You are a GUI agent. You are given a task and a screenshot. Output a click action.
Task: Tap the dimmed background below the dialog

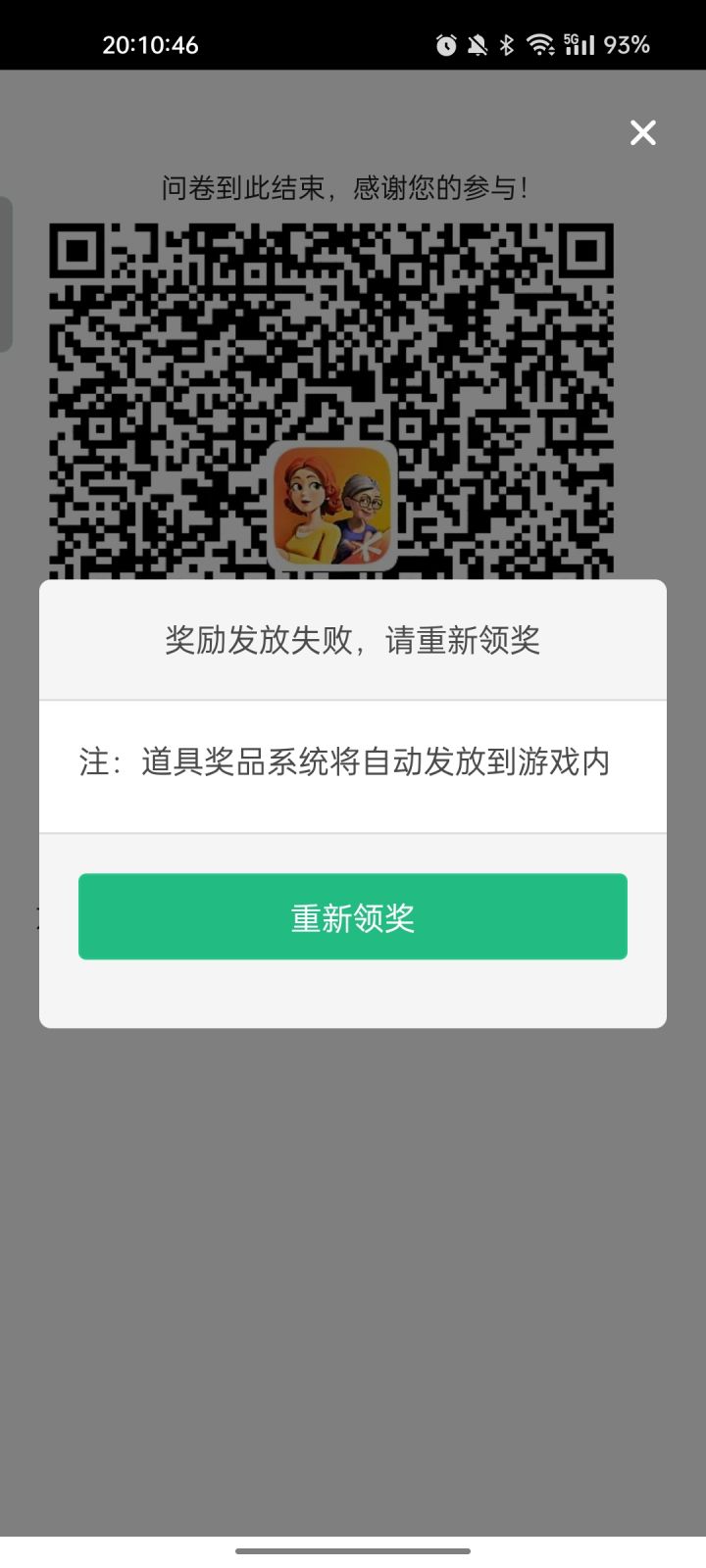[x=353, y=1225]
